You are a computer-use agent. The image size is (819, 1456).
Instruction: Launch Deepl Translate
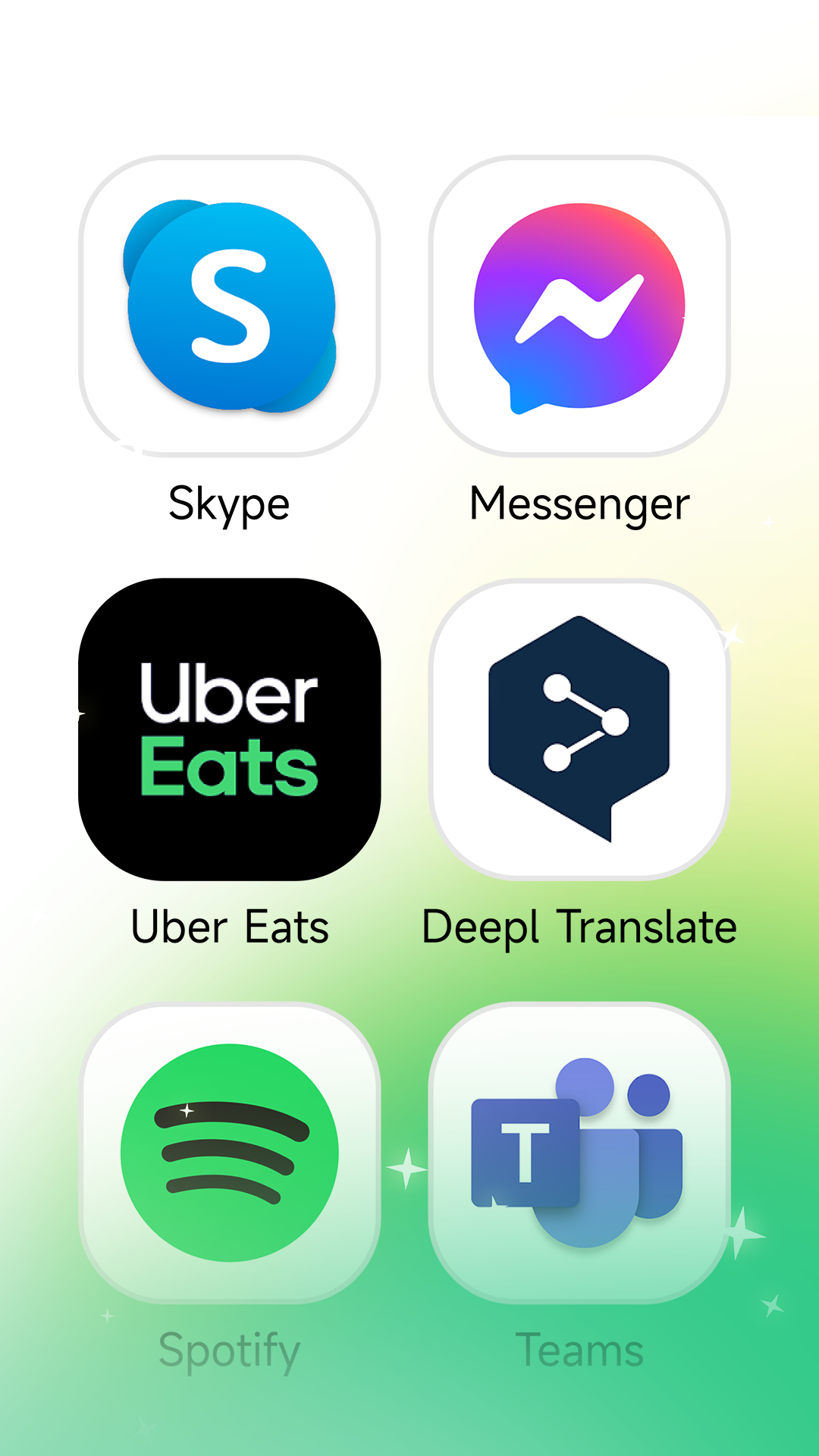click(x=579, y=730)
